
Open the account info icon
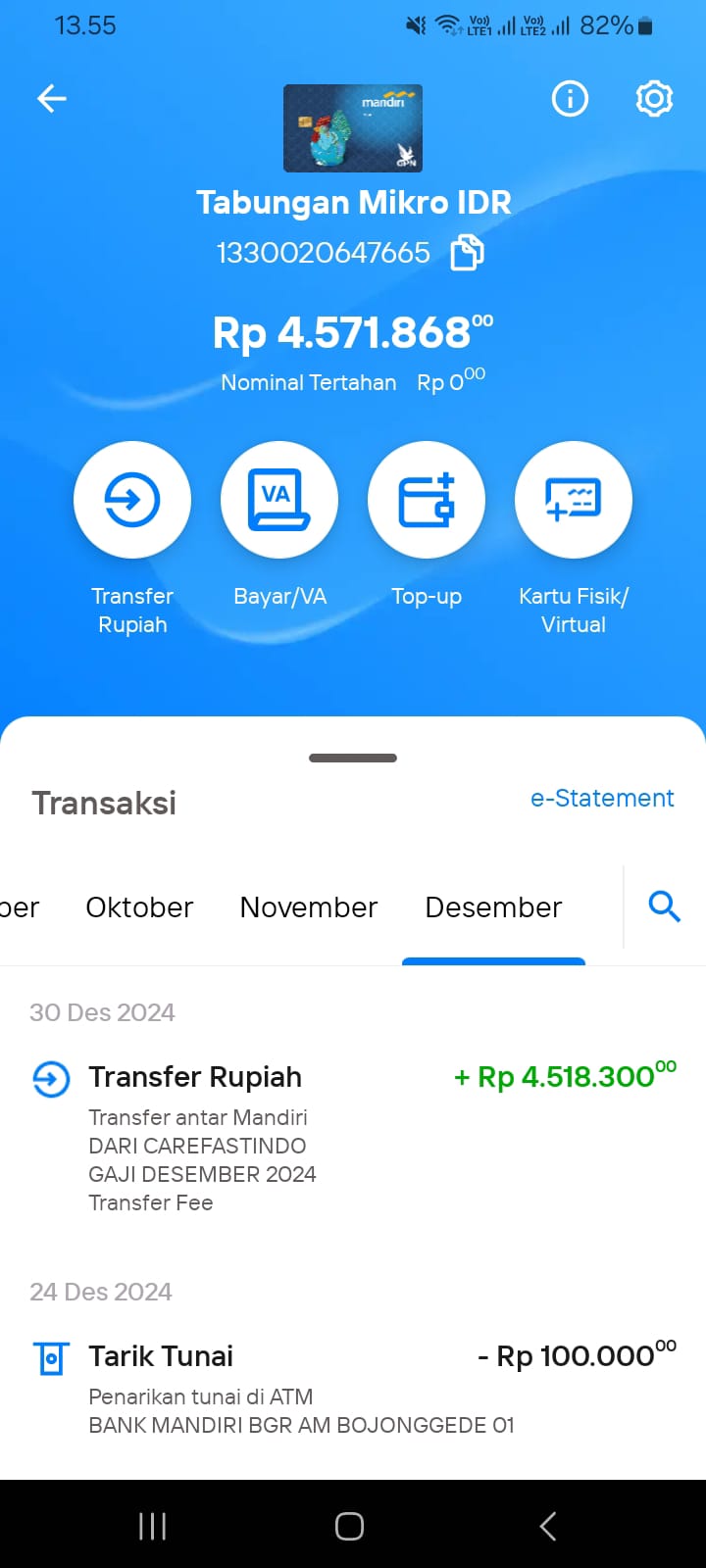pos(570,98)
